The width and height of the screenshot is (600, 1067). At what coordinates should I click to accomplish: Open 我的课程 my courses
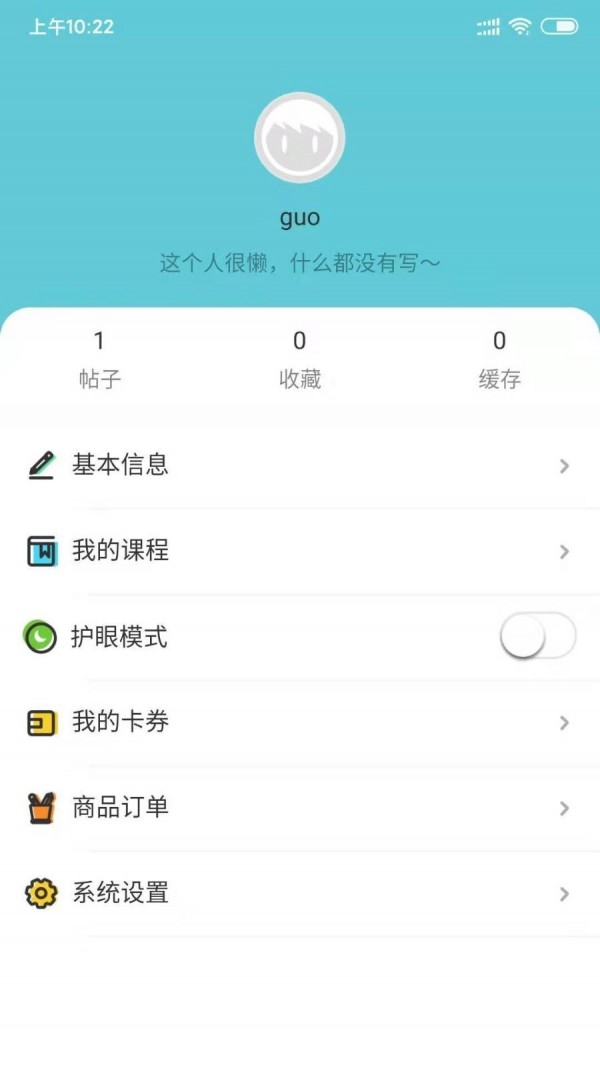[300, 551]
